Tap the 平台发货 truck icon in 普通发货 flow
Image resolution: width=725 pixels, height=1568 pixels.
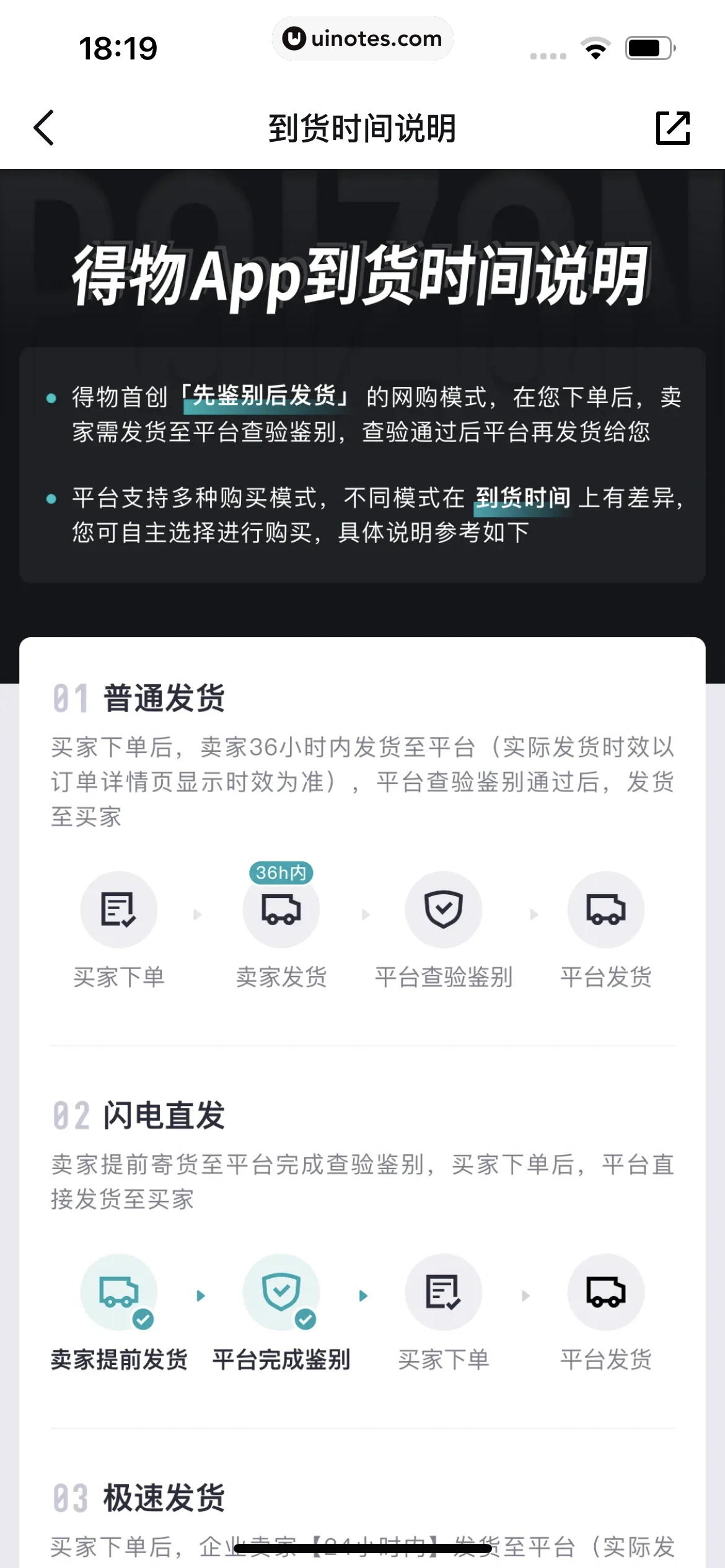point(606,910)
